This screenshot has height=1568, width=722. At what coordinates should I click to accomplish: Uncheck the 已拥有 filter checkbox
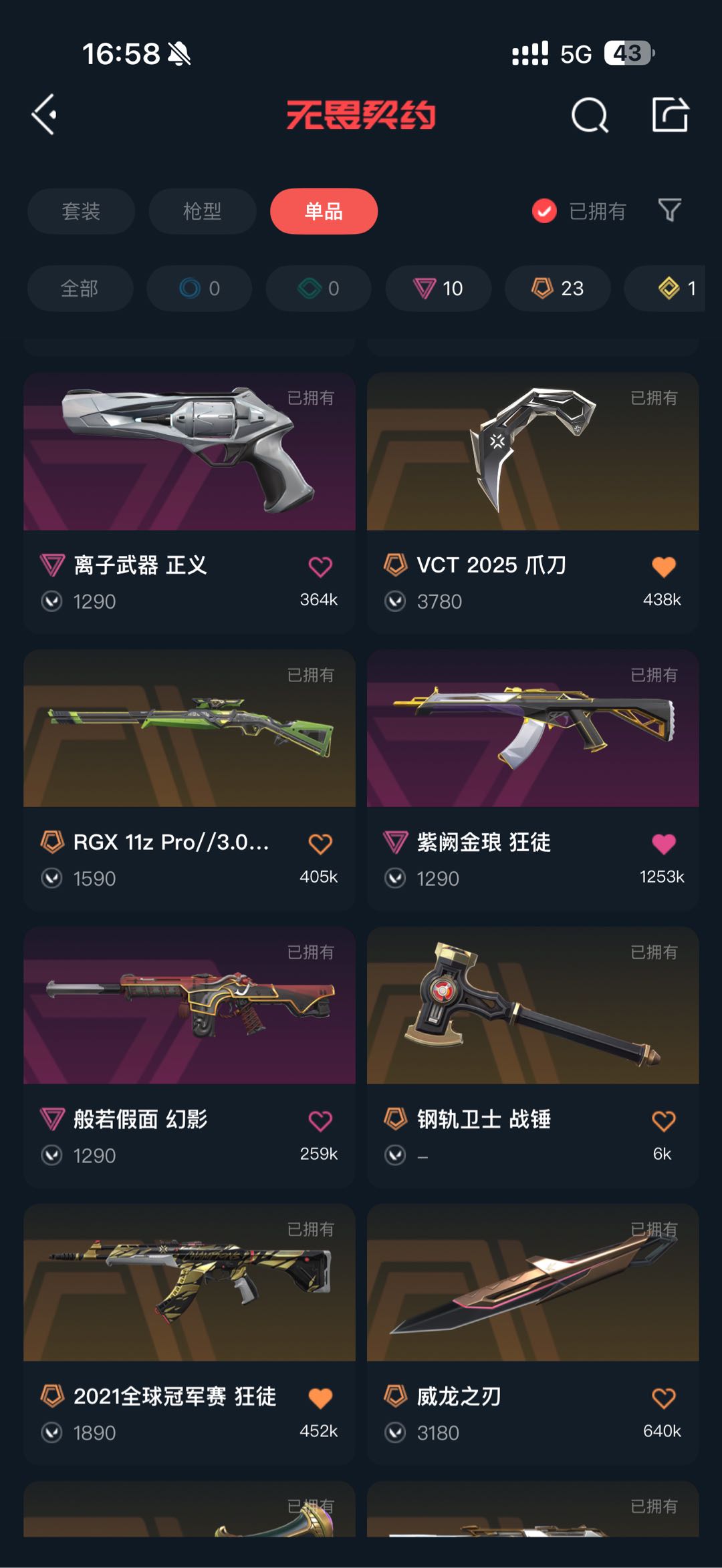(544, 211)
